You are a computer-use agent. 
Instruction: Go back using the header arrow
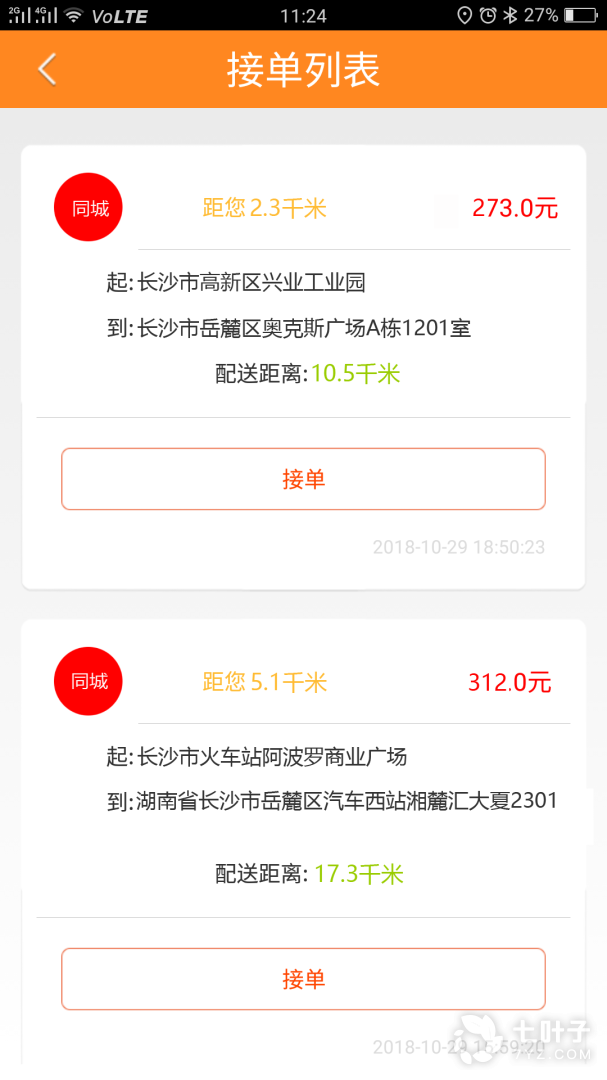pos(47,69)
